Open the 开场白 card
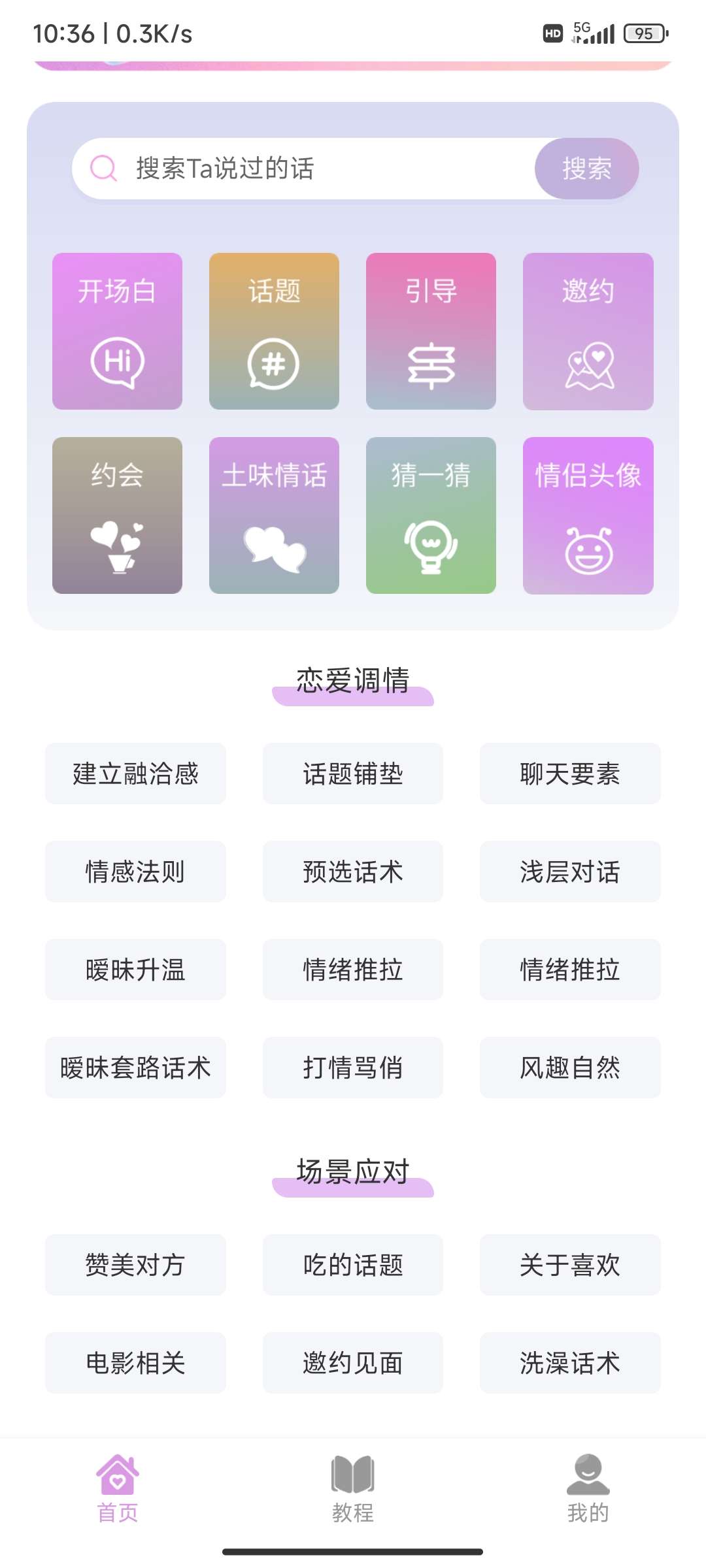The image size is (706, 1568). (118, 331)
